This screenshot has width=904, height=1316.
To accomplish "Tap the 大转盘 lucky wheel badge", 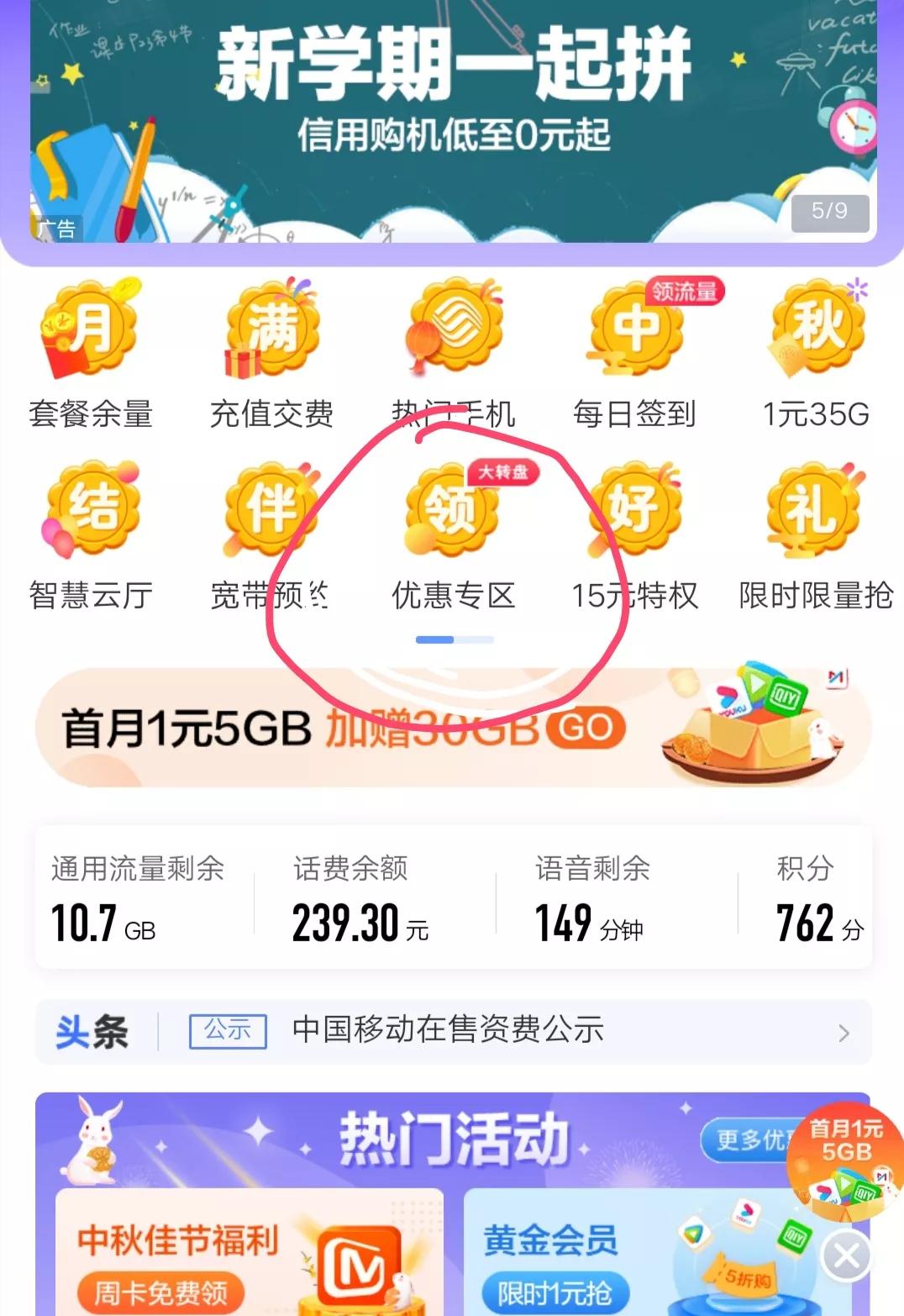I will [505, 473].
